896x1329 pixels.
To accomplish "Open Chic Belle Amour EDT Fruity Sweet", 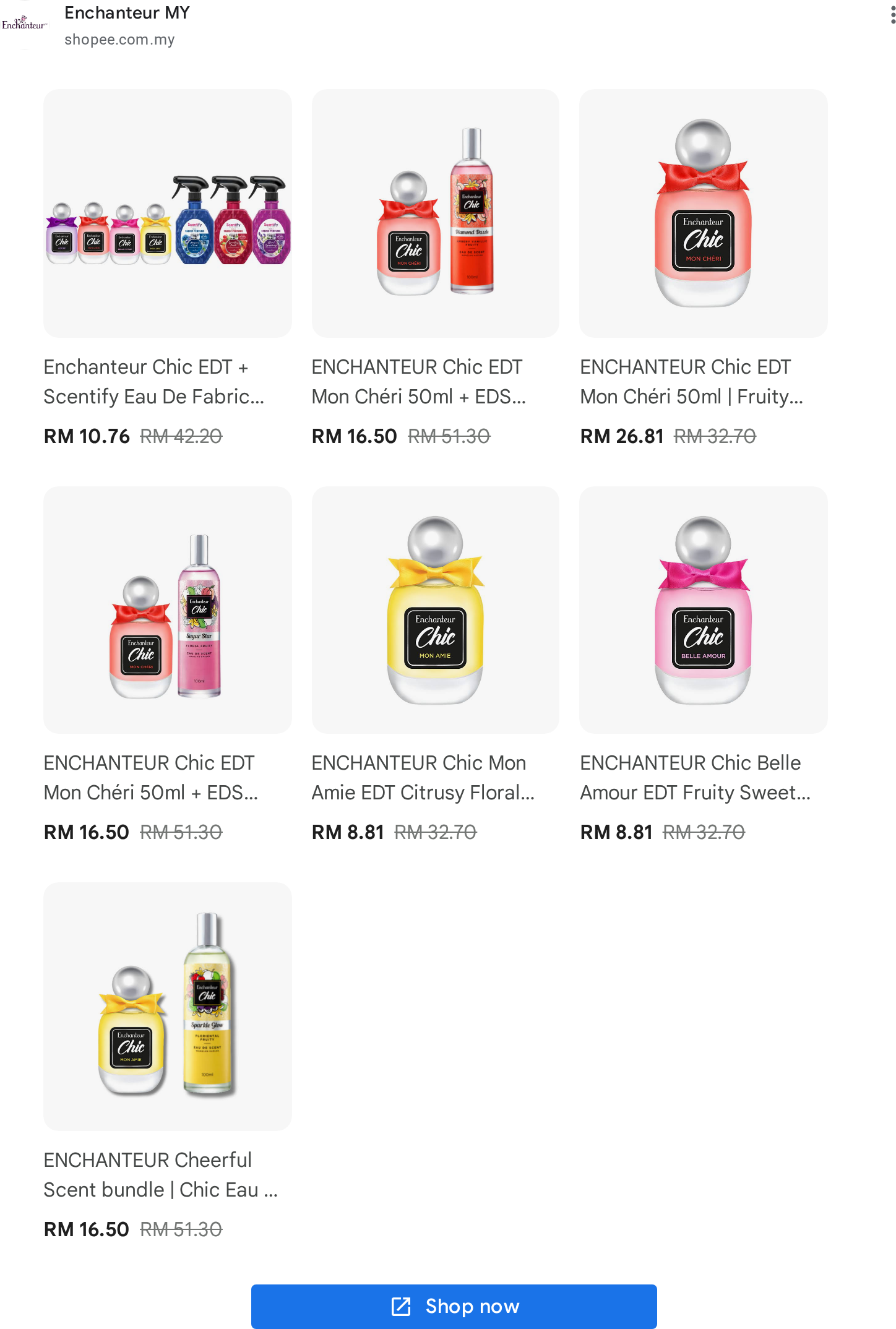I will pos(703,665).
